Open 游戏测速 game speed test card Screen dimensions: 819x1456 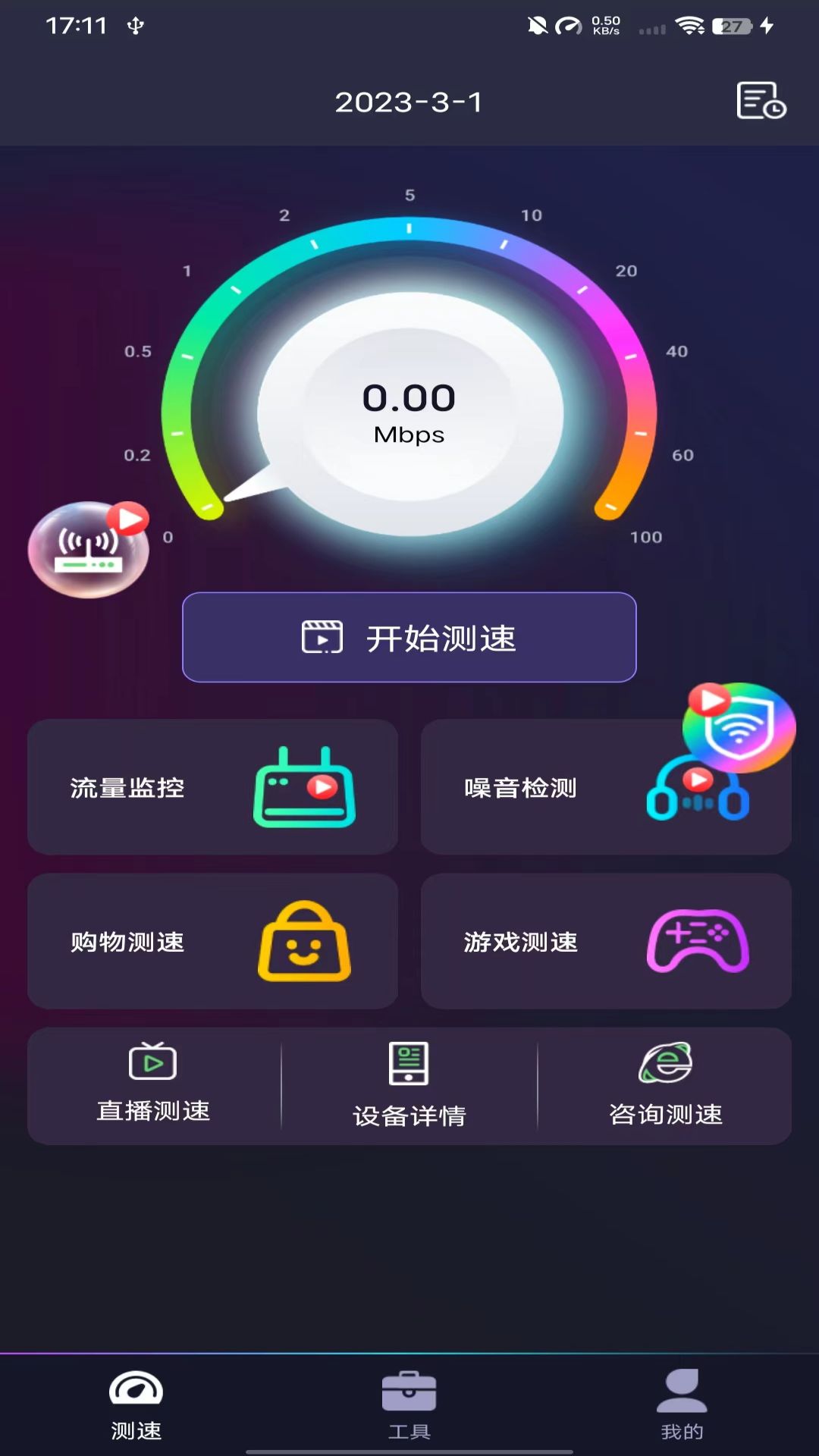(606, 941)
